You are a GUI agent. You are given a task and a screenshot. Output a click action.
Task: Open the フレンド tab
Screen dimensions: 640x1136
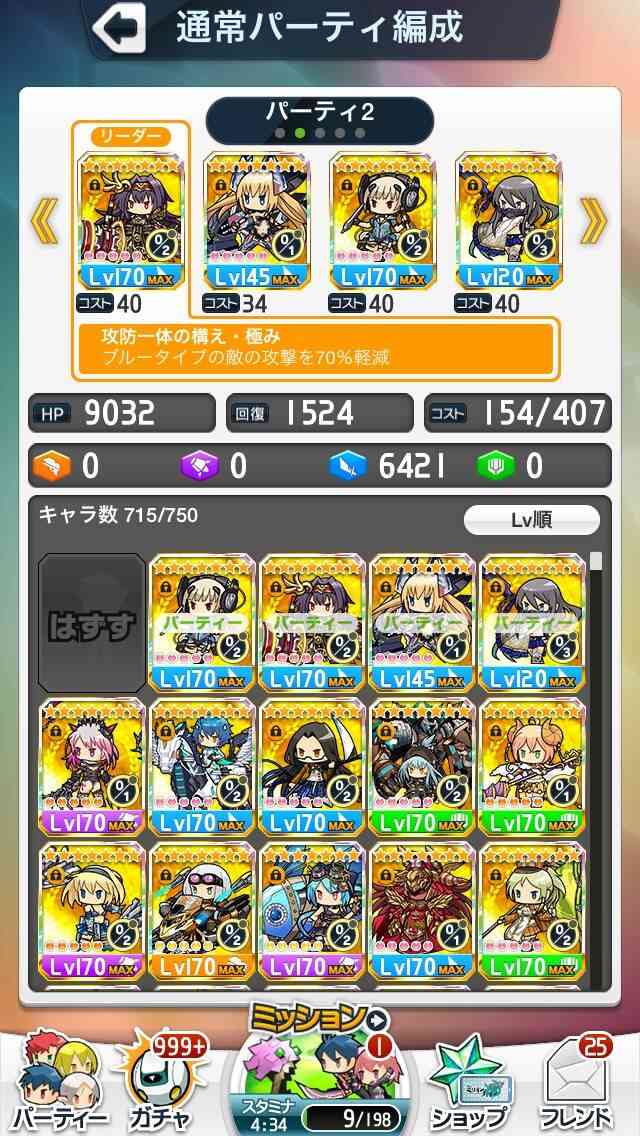576,1081
